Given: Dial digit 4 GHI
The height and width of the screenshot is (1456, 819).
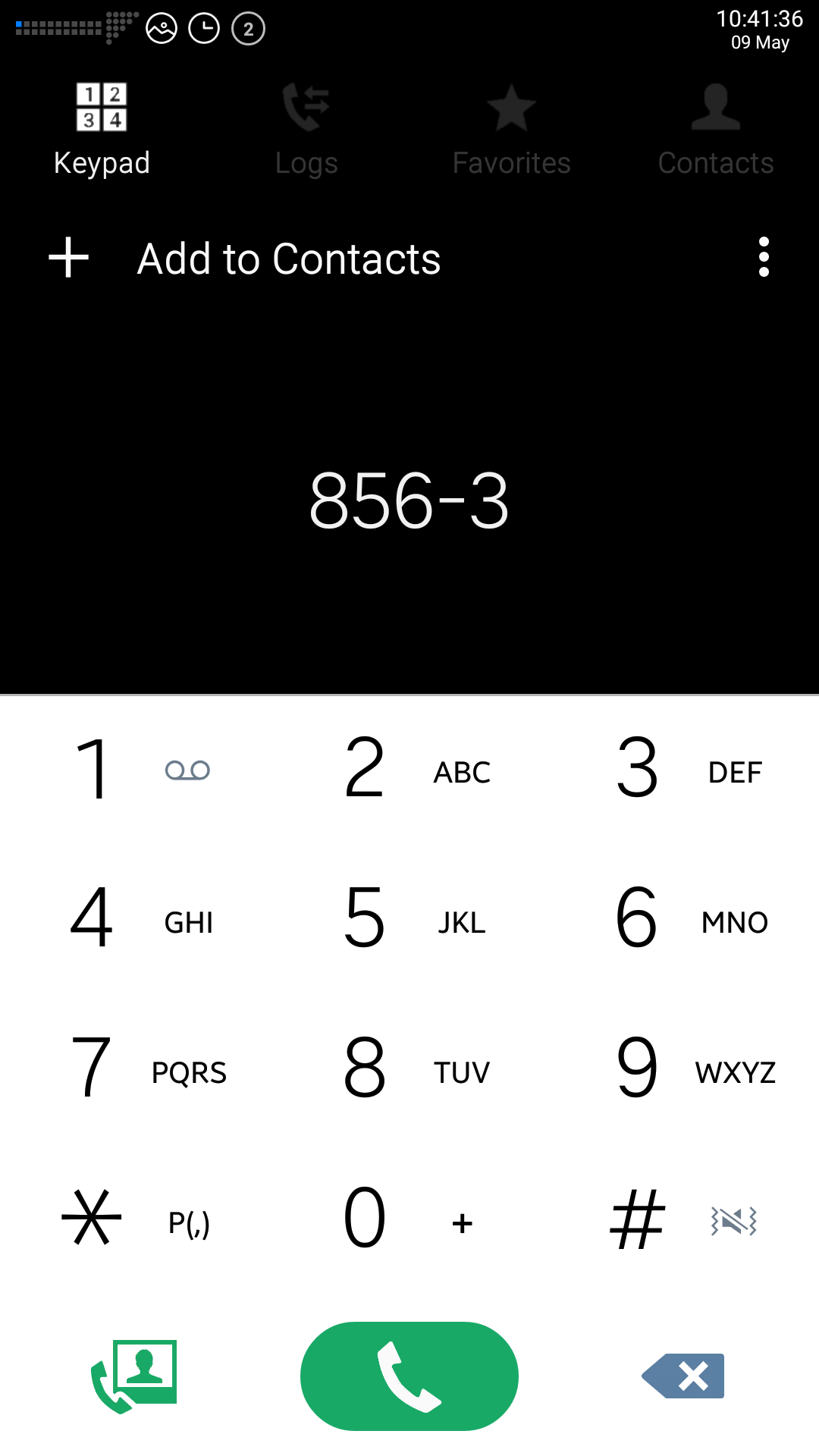Looking at the screenshot, I should 136,920.
